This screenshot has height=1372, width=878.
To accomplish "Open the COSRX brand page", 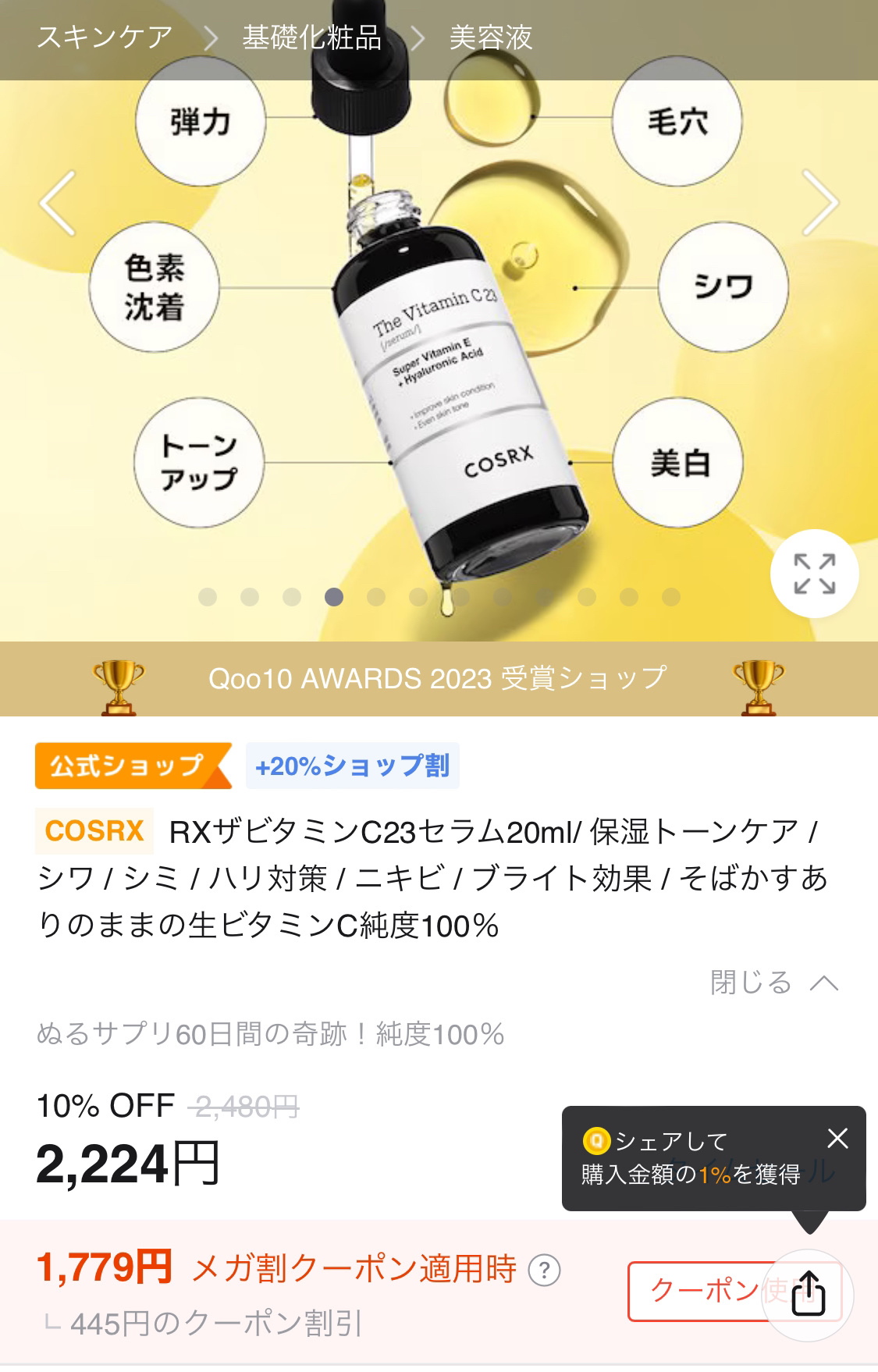I will coord(94,831).
